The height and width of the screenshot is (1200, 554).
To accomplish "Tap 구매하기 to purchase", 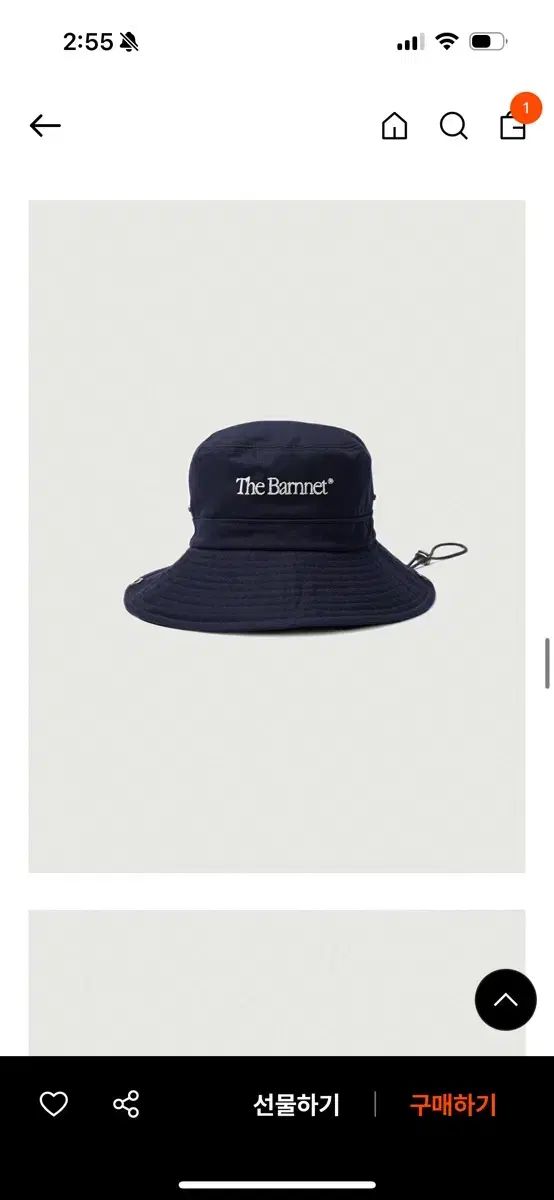I will coord(453,1105).
